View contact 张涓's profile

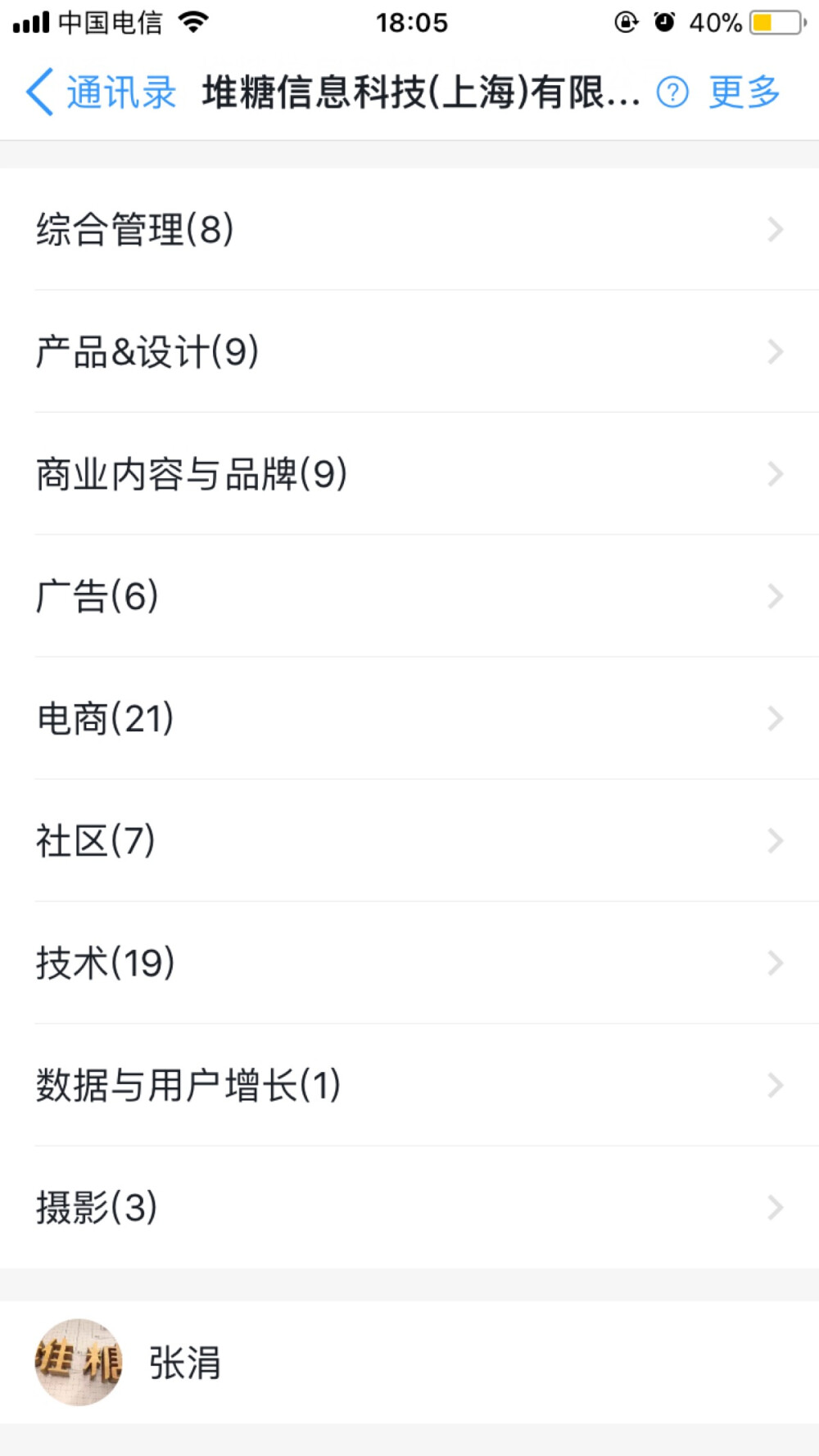(409, 1362)
